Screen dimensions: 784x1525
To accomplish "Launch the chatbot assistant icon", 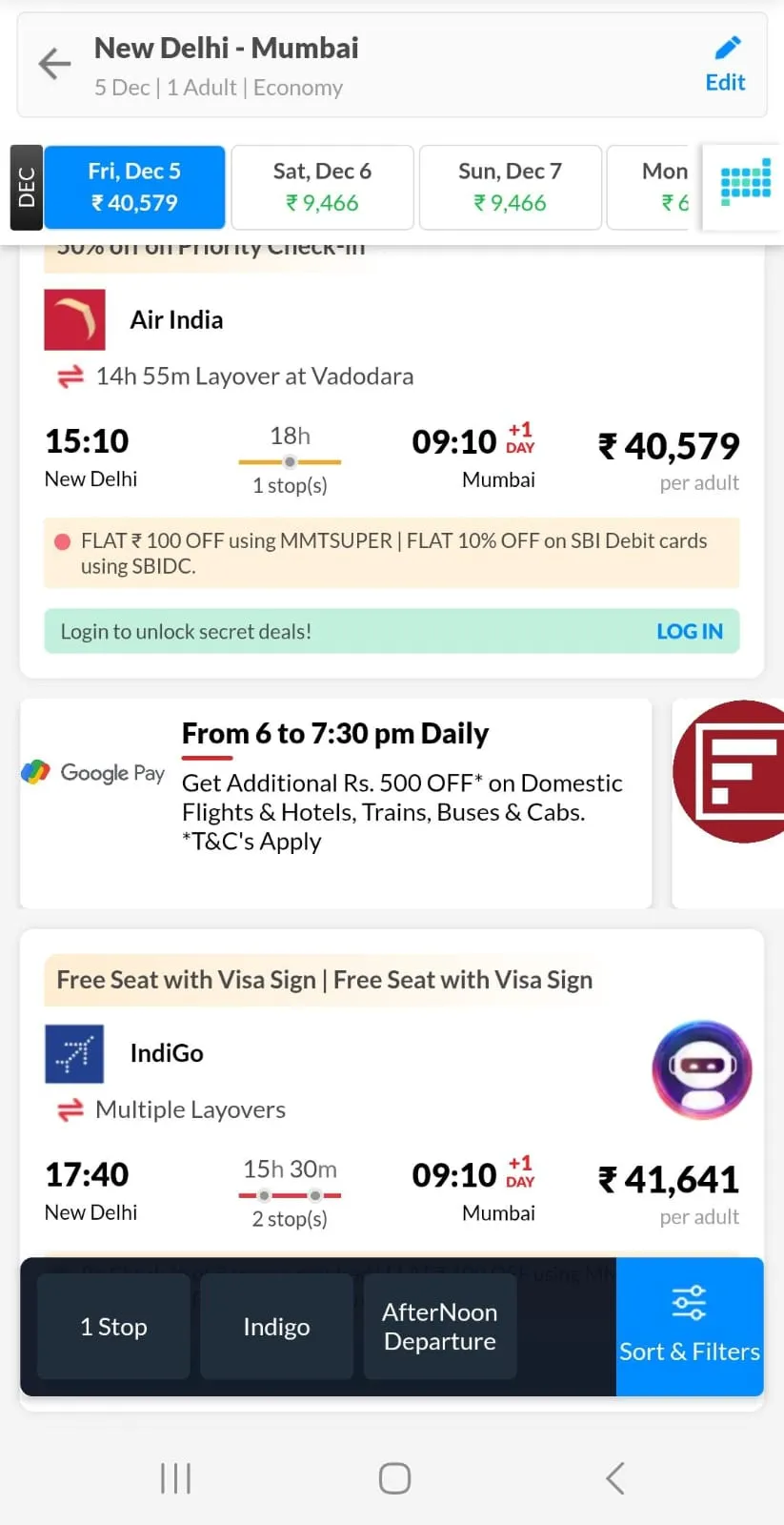I will tap(702, 1069).
